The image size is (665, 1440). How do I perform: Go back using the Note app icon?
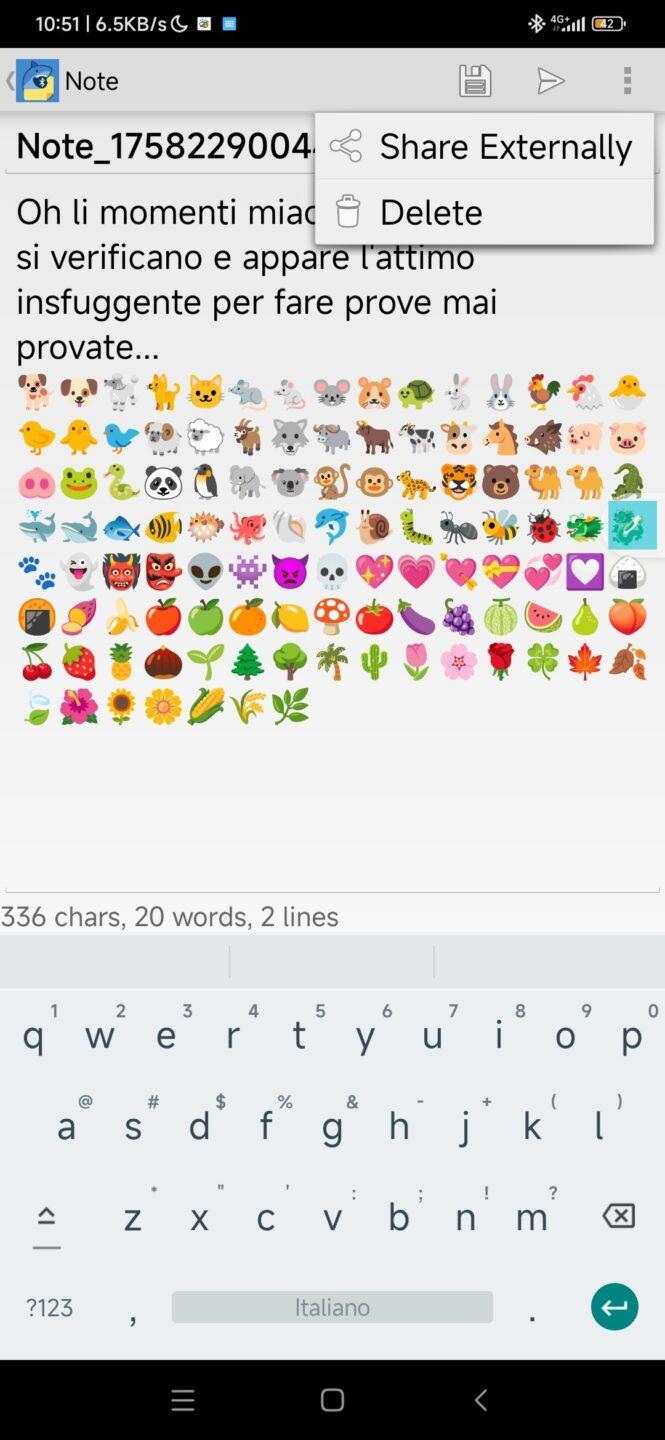tap(36, 81)
